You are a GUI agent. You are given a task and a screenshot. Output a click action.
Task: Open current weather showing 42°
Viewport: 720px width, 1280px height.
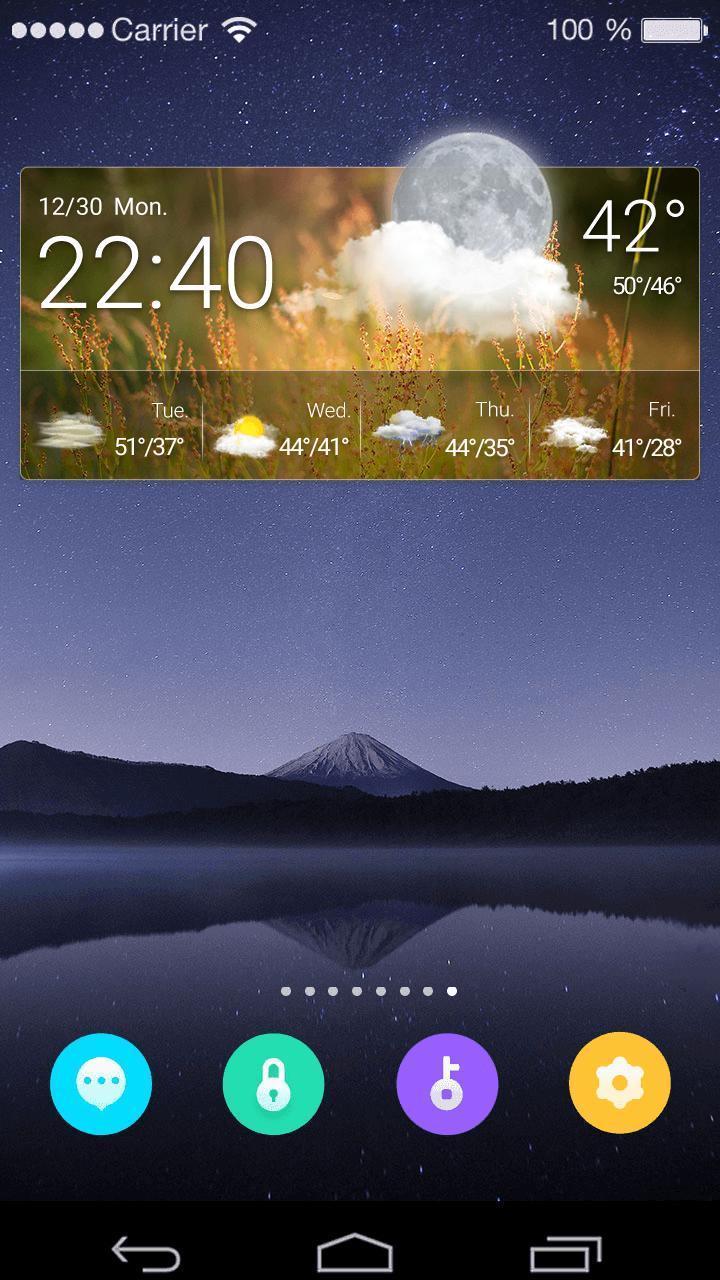point(633,228)
